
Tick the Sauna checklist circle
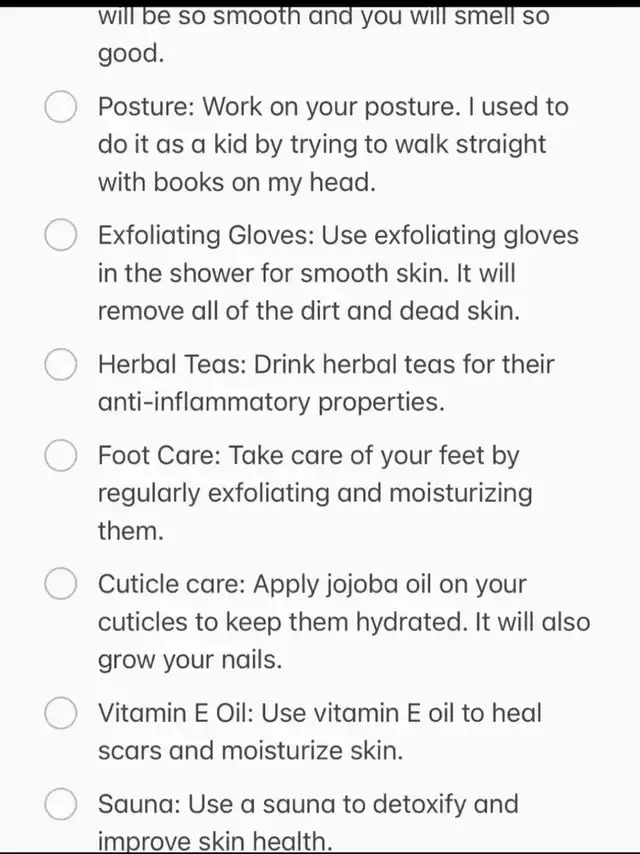(x=61, y=804)
